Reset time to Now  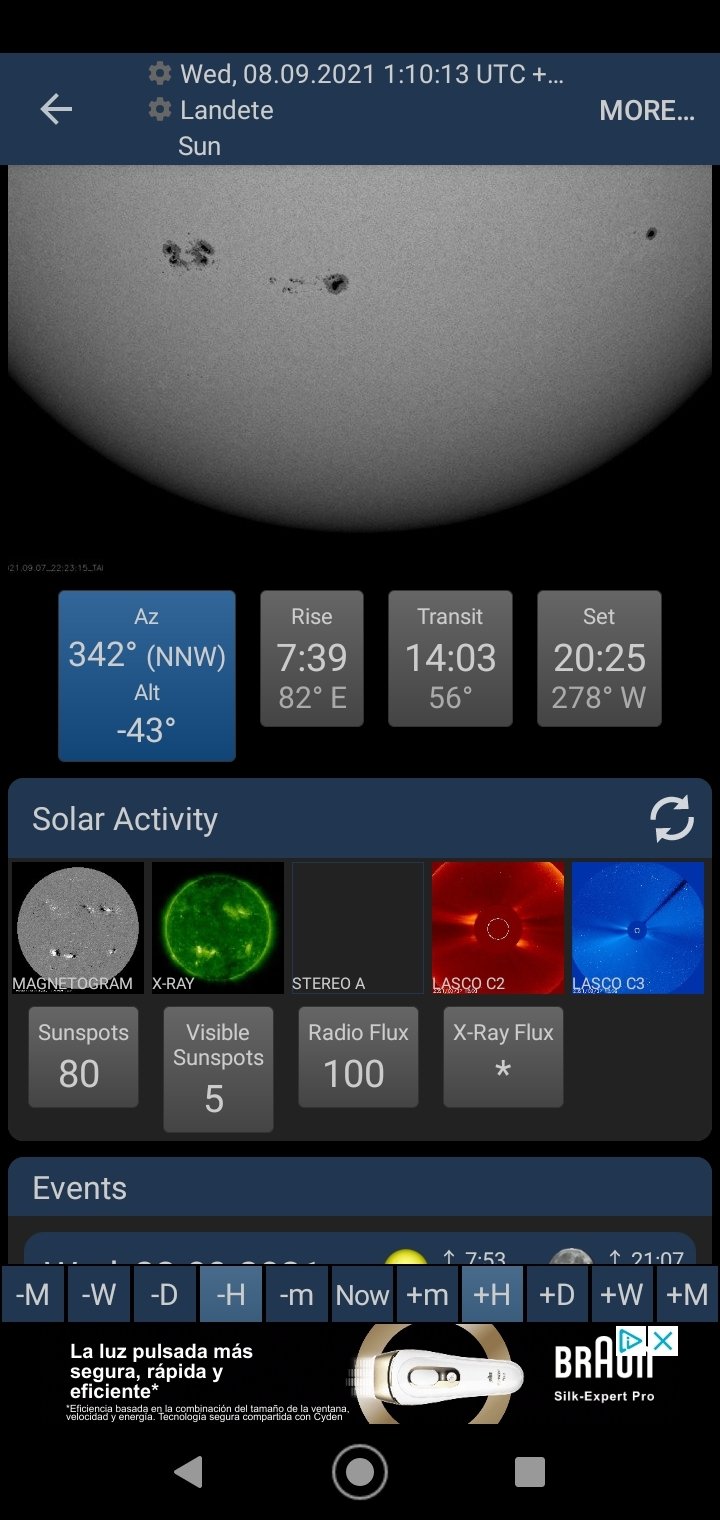[361, 1295]
